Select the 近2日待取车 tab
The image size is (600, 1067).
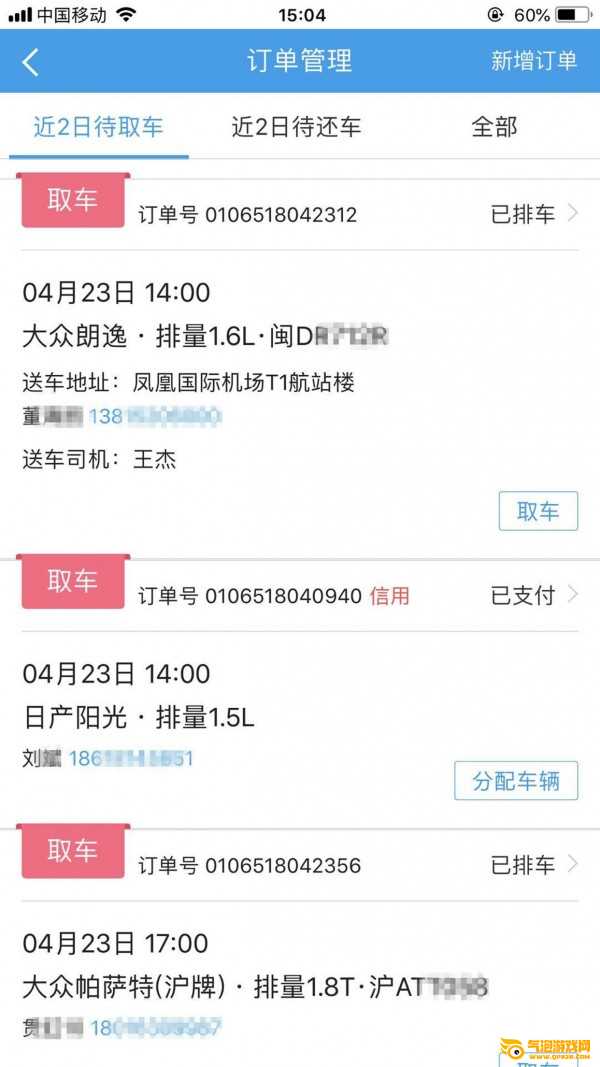98,127
